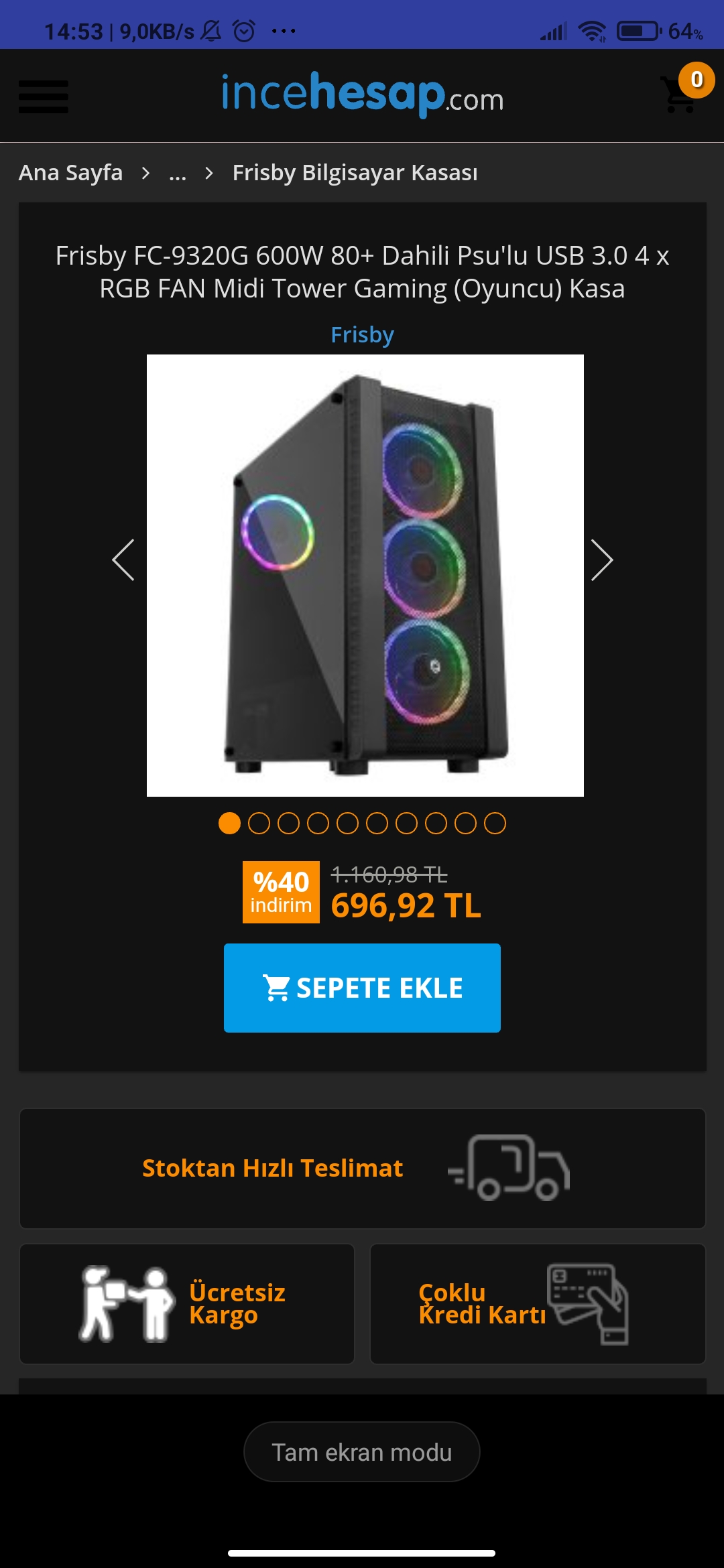Enter Tam ekran modu

tap(362, 1452)
